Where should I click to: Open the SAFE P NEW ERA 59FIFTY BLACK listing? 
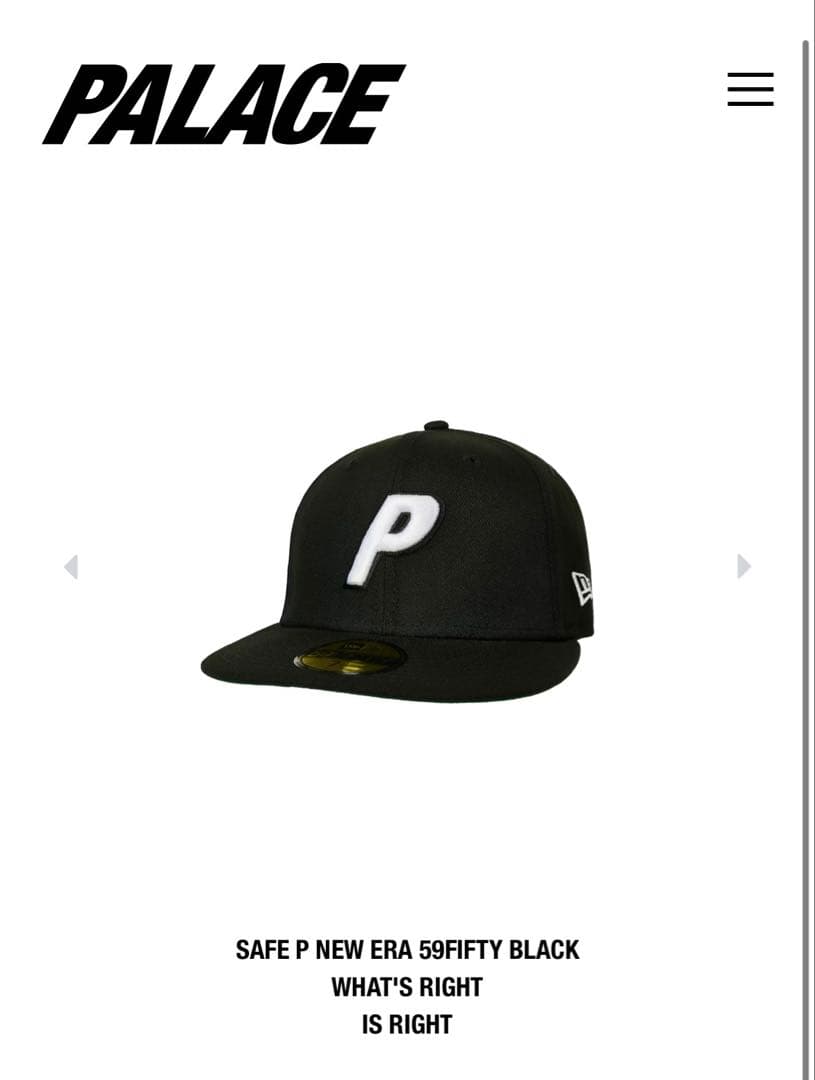(407, 951)
